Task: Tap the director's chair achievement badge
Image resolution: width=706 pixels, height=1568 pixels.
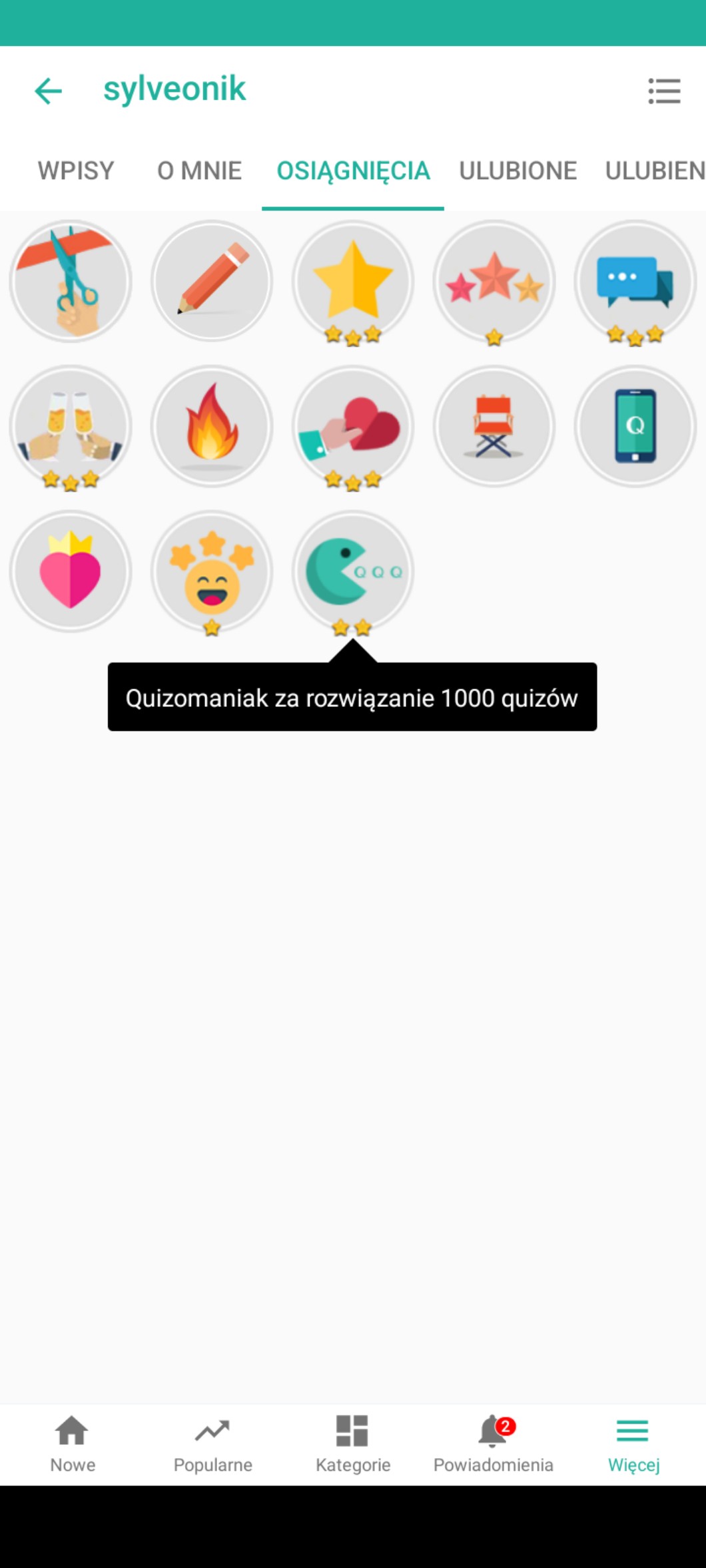Action: point(494,426)
